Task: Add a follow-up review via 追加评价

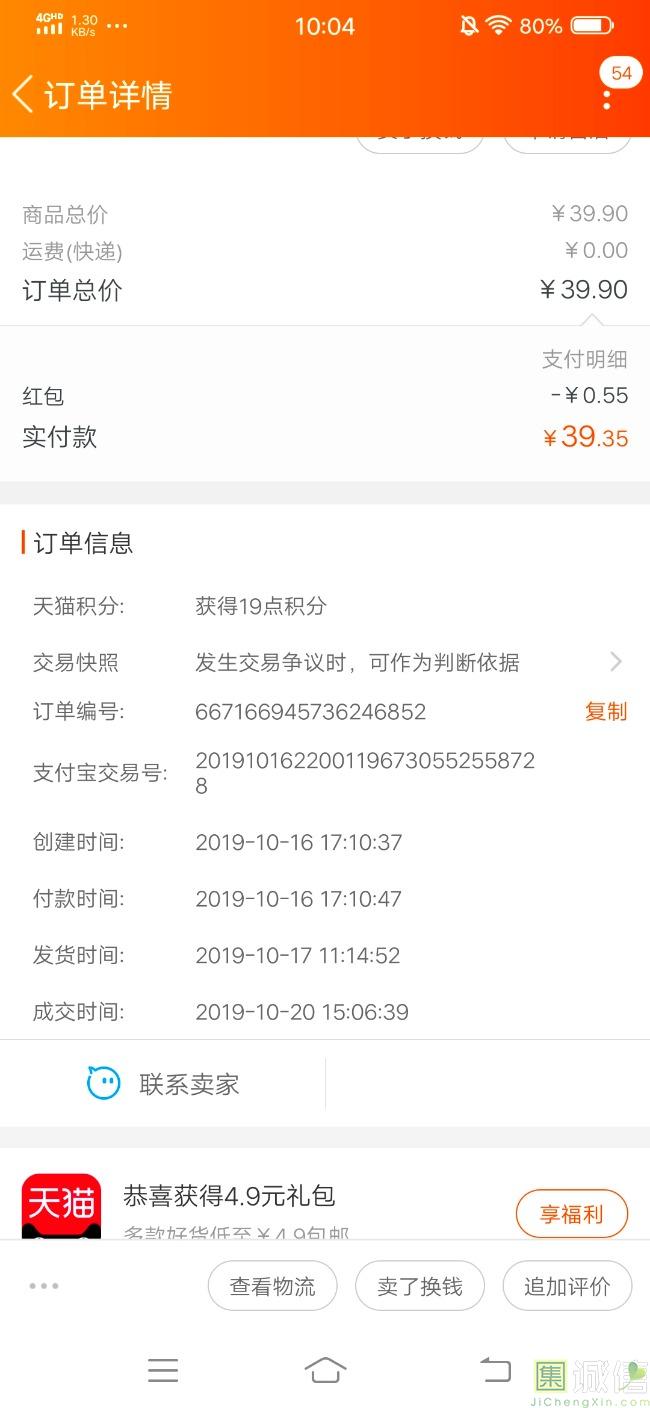Action: (x=567, y=1286)
